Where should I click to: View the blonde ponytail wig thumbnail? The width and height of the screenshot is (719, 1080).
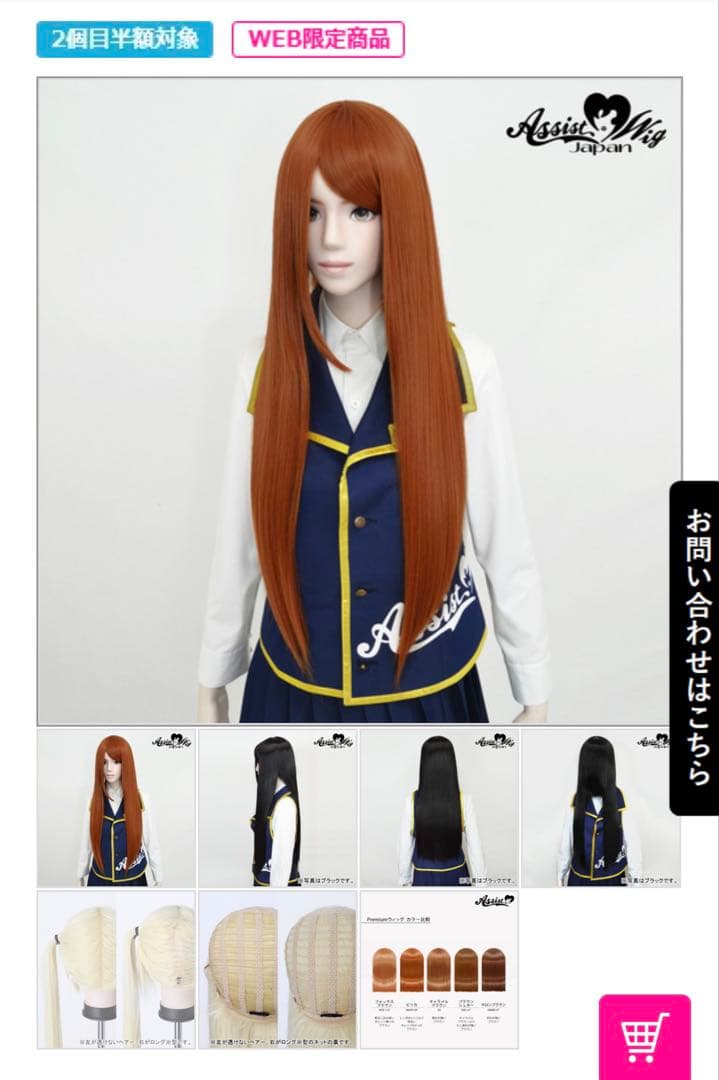(116, 969)
